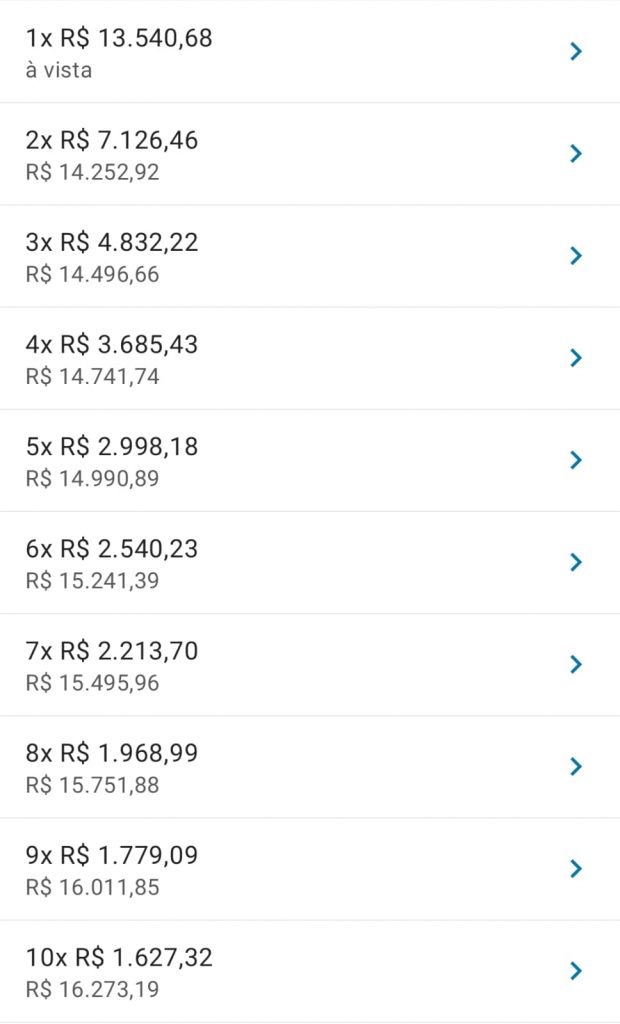The image size is (620, 1024).
Task: Pick the 3x R$ 4.832,22 plan
Action: coord(310,256)
